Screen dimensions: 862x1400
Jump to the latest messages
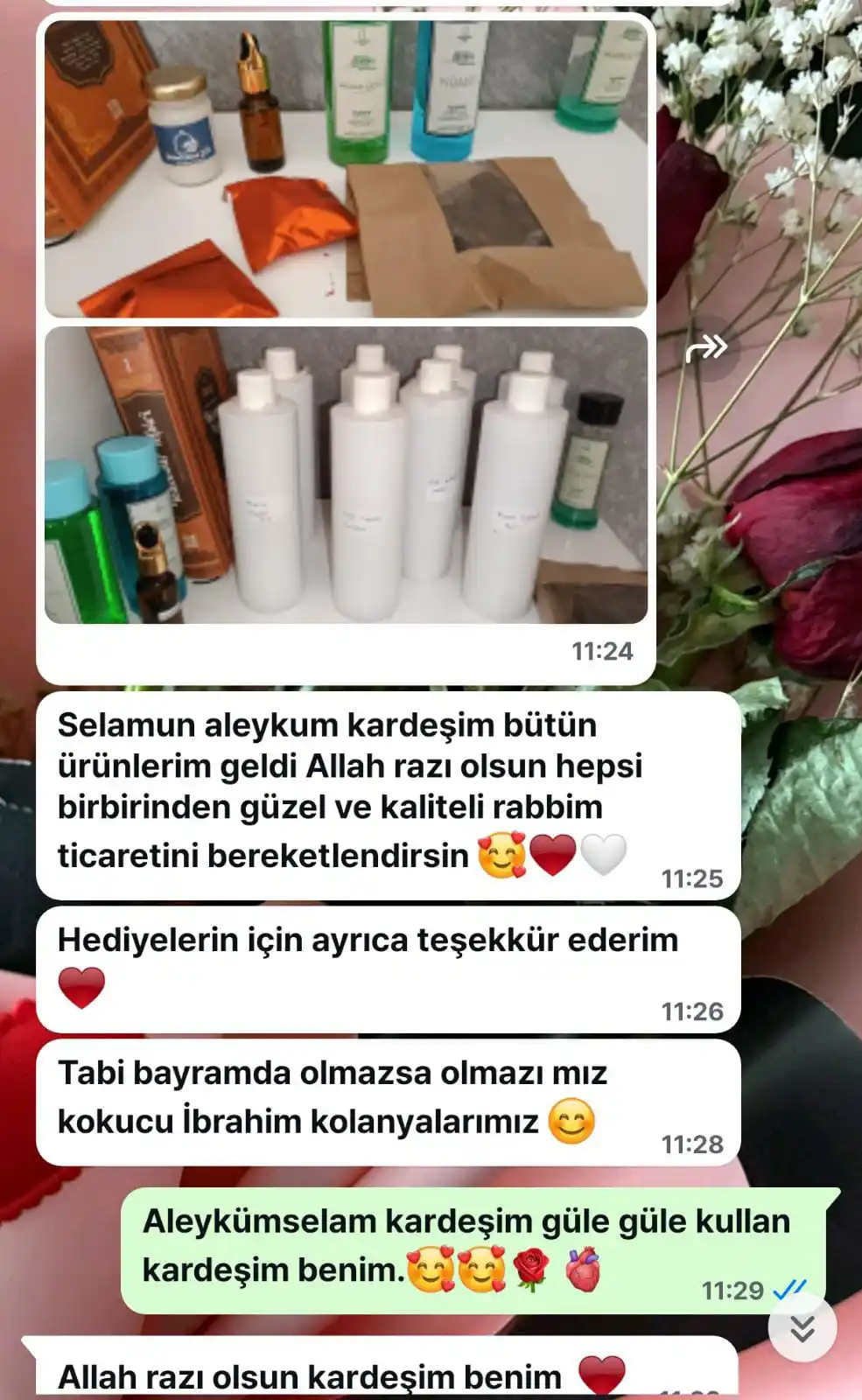802,1327
